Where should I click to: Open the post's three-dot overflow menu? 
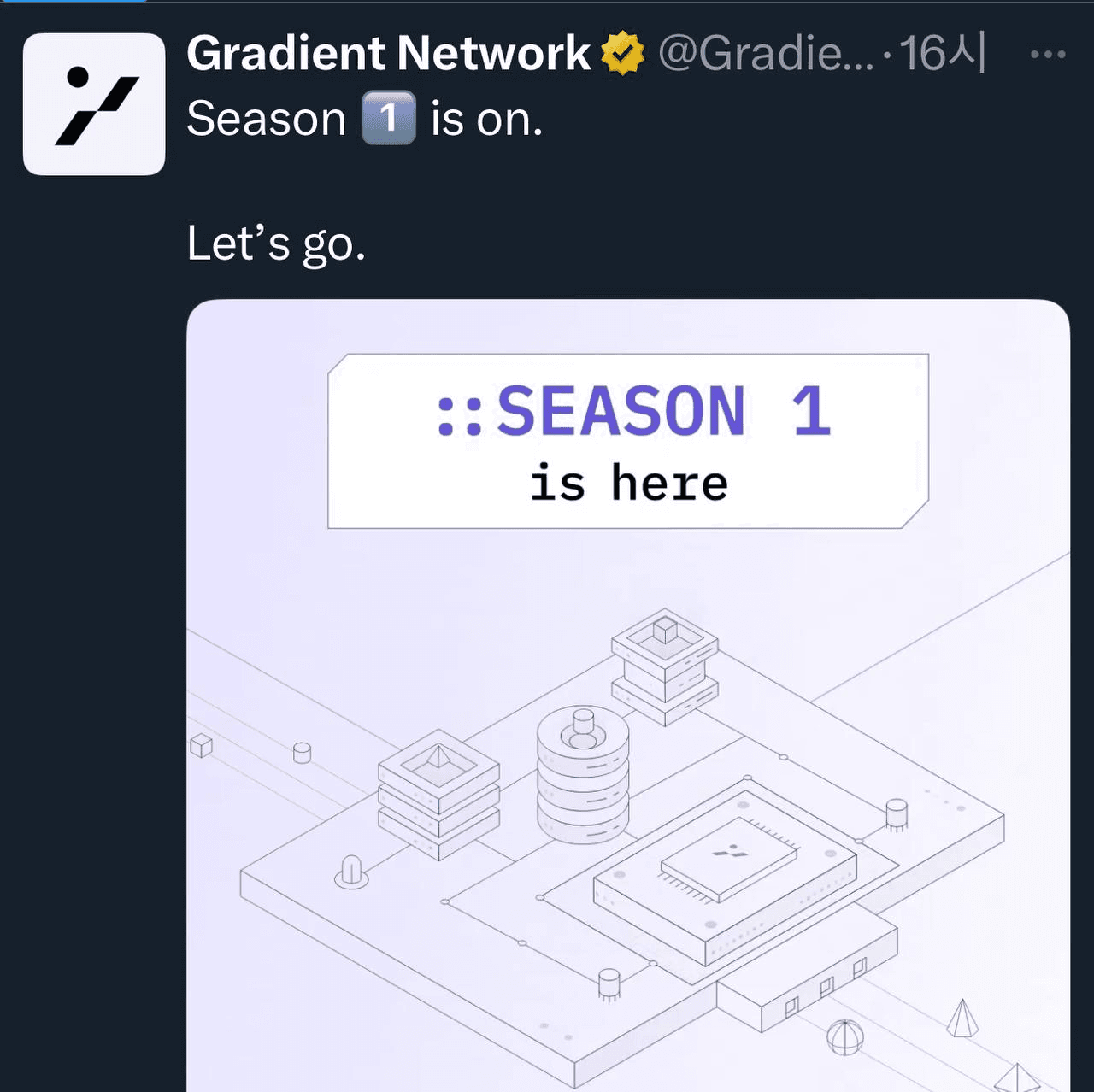click(x=1047, y=55)
